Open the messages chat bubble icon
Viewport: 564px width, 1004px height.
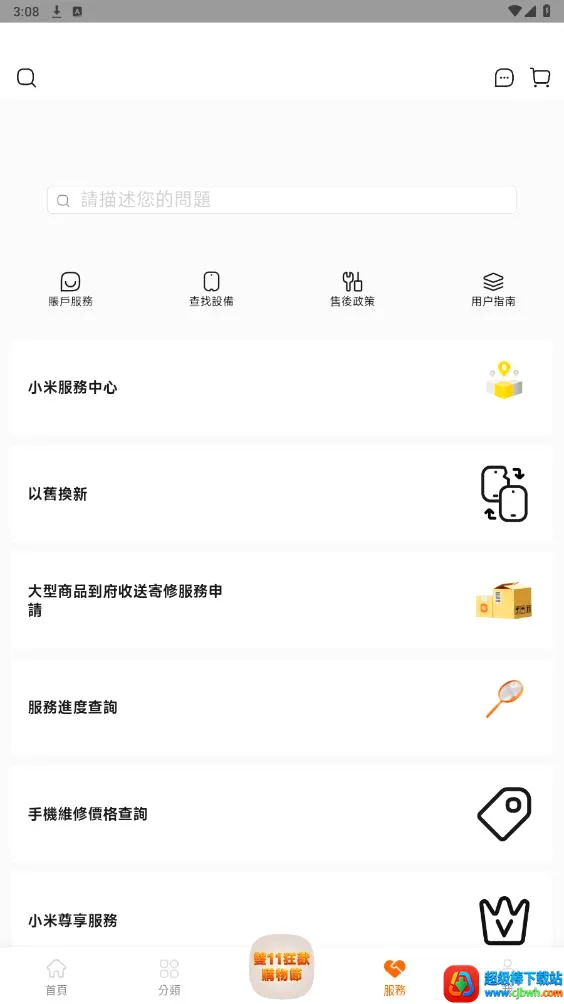pyautogui.click(x=504, y=78)
